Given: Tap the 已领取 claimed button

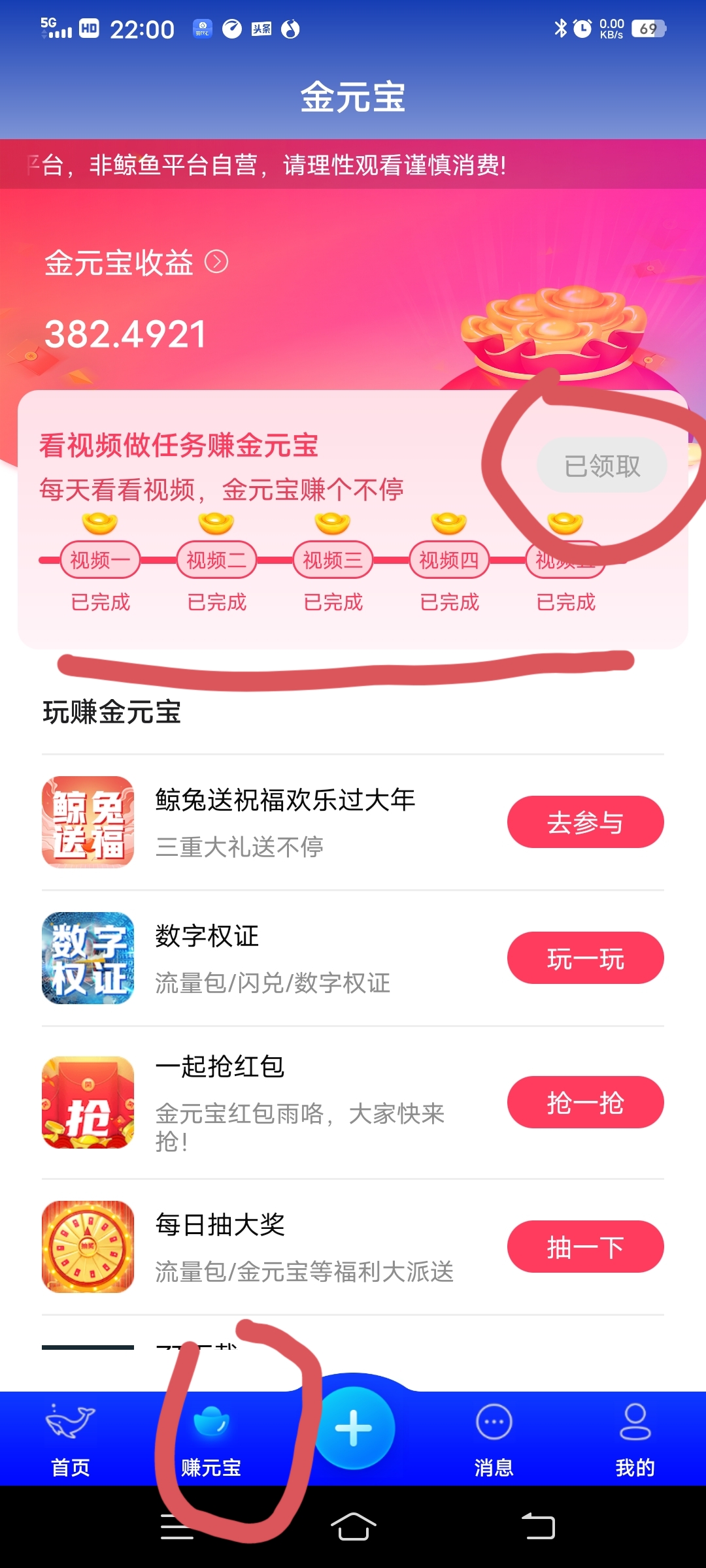Looking at the screenshot, I should (x=601, y=465).
